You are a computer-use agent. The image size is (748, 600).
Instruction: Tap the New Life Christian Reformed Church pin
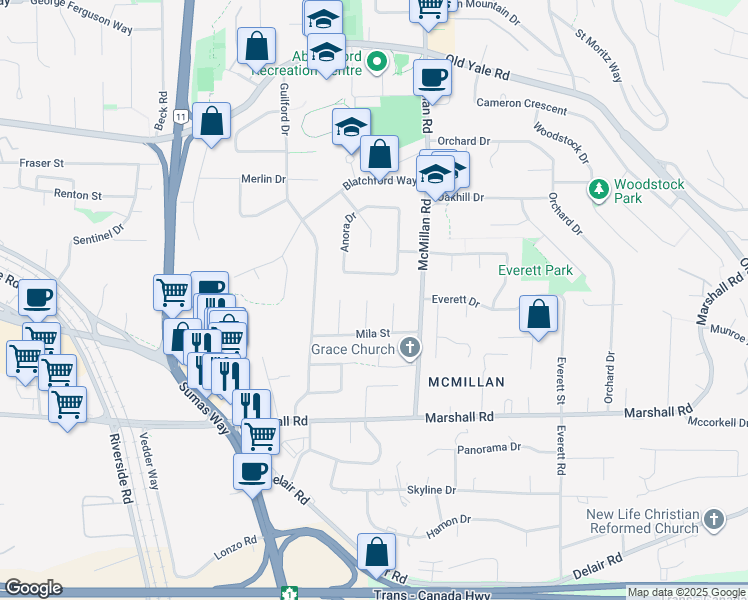click(713, 520)
